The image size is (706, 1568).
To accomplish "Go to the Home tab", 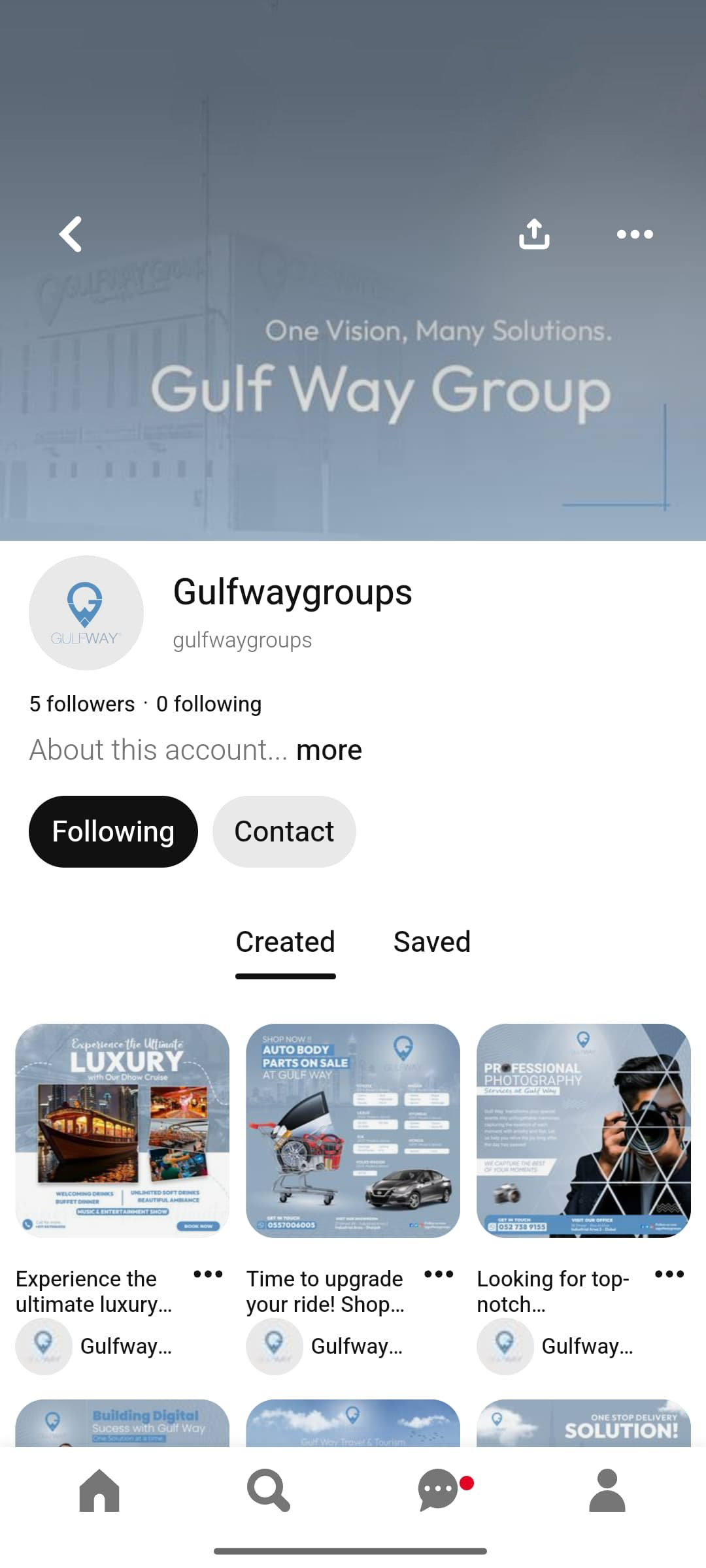I will tap(99, 1490).
